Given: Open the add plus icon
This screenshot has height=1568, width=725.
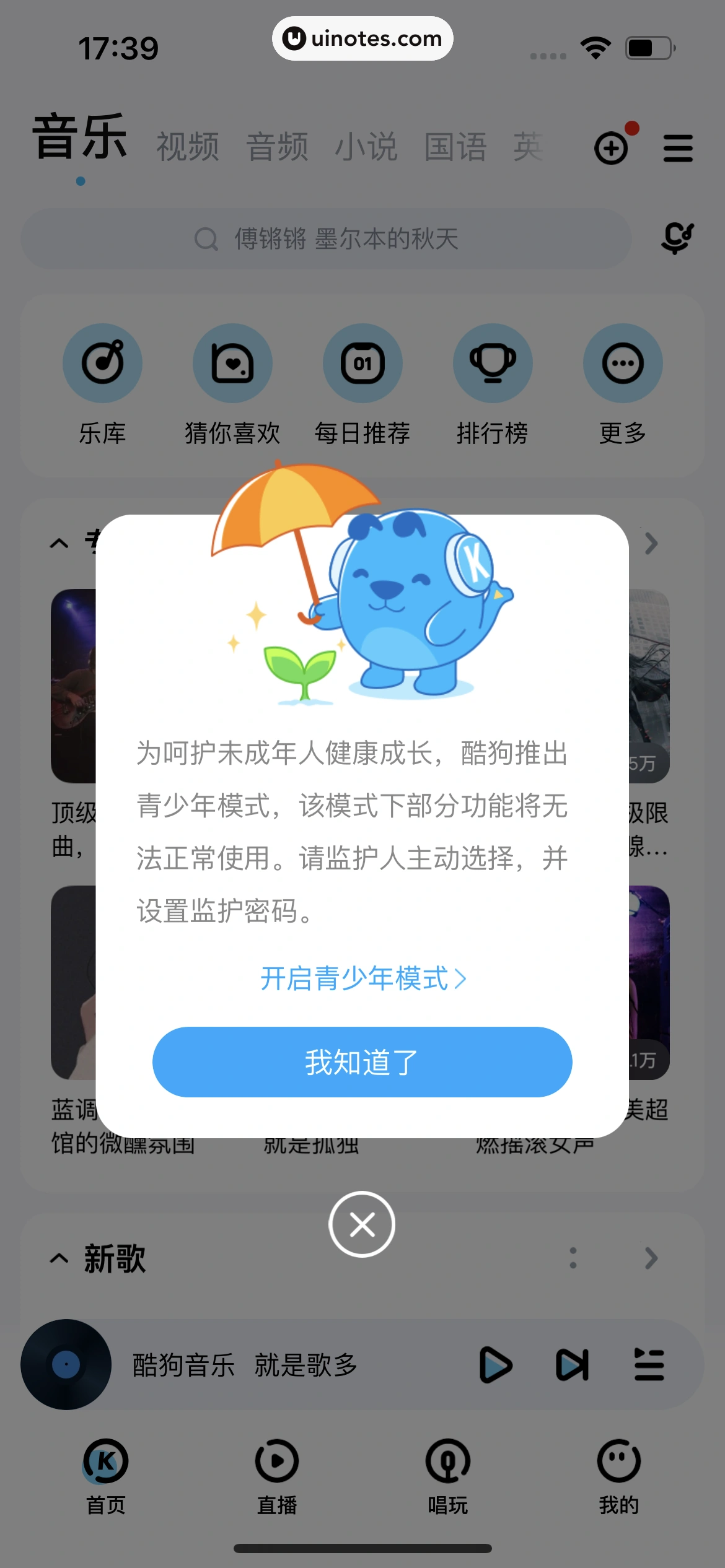Looking at the screenshot, I should (612, 149).
